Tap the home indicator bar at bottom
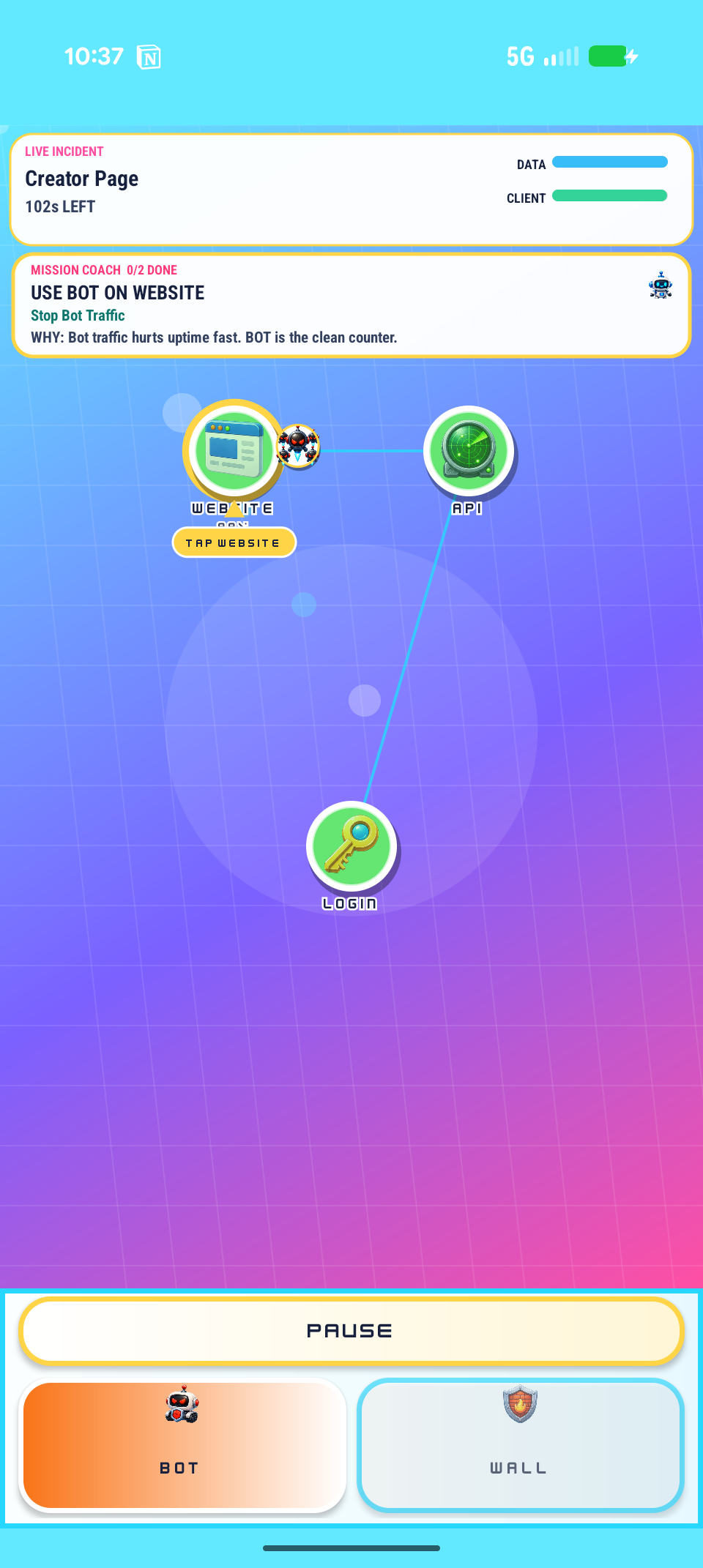 [x=351, y=1548]
